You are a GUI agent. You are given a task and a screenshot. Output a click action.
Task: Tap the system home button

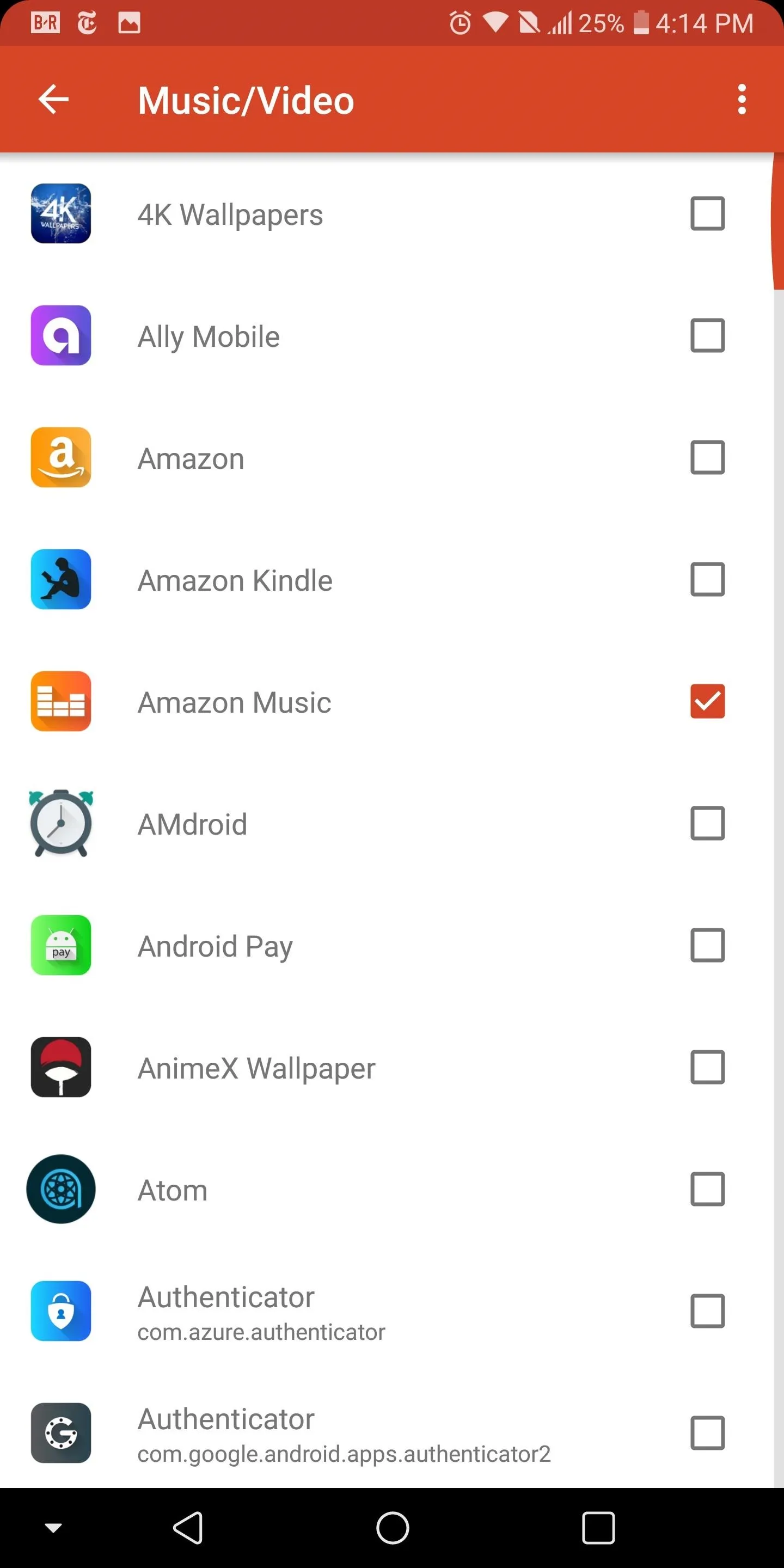click(x=393, y=1527)
